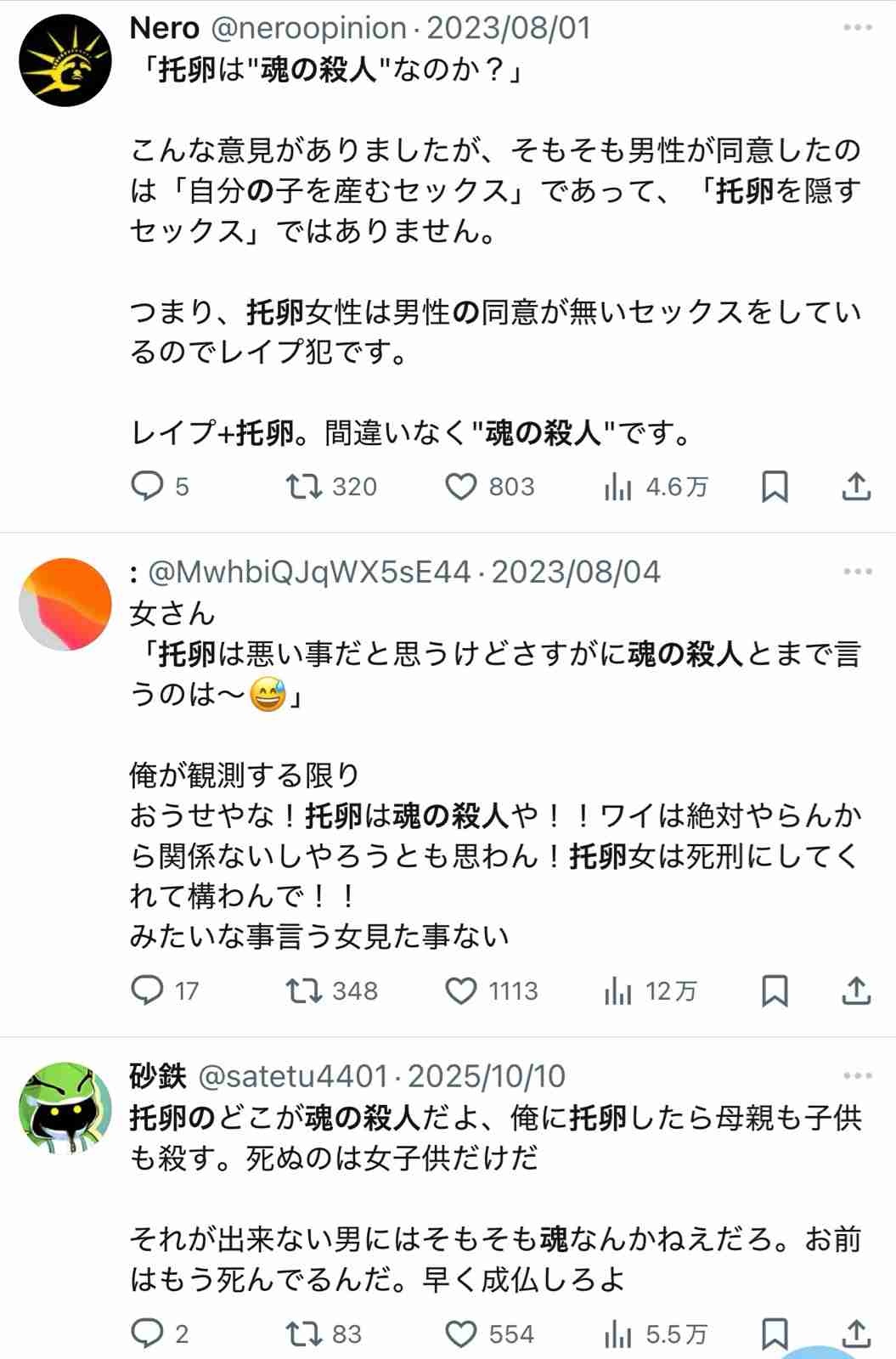Open Nero's profile avatar
896x1359 pixels.
coord(65,59)
